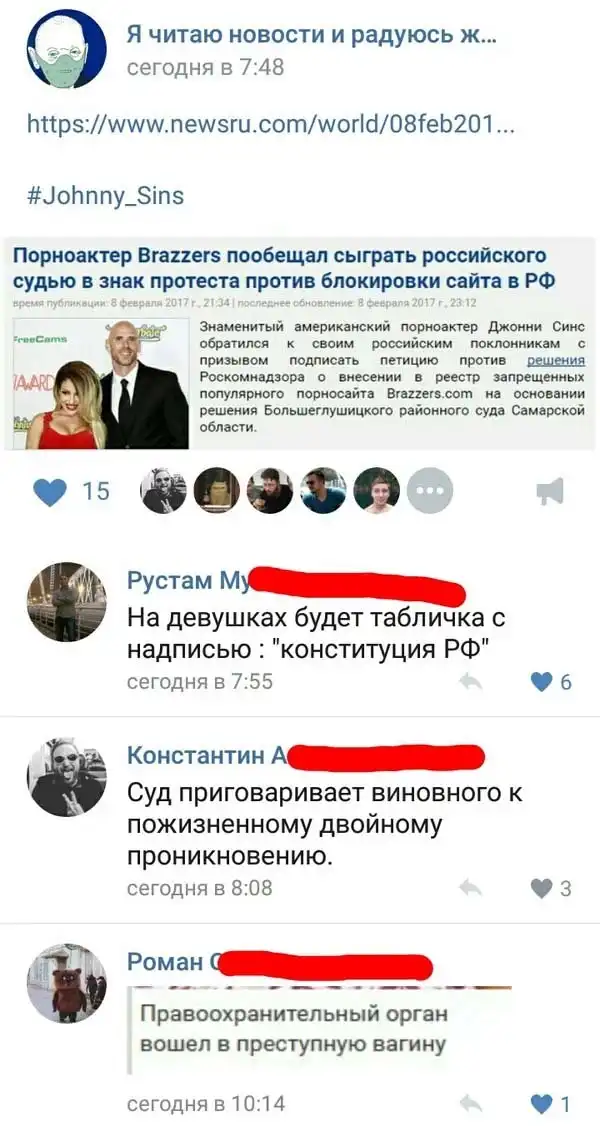Reply to Константин's comment
The image size is (600, 1126).
470,888
